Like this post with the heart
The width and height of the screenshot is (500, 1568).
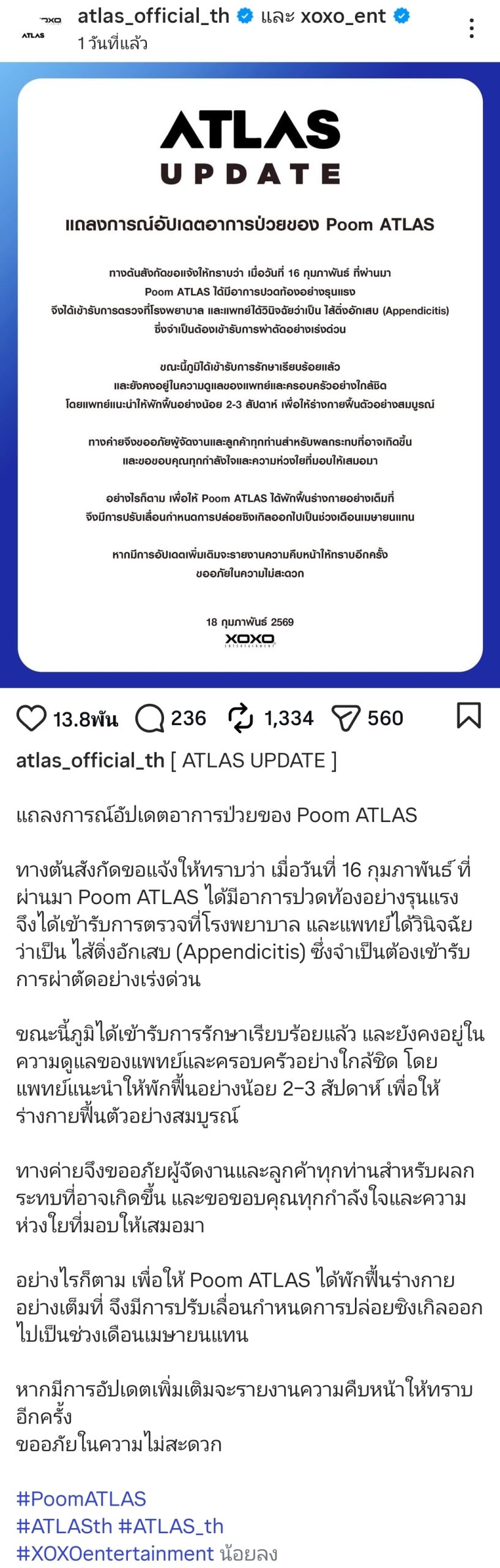point(31,718)
